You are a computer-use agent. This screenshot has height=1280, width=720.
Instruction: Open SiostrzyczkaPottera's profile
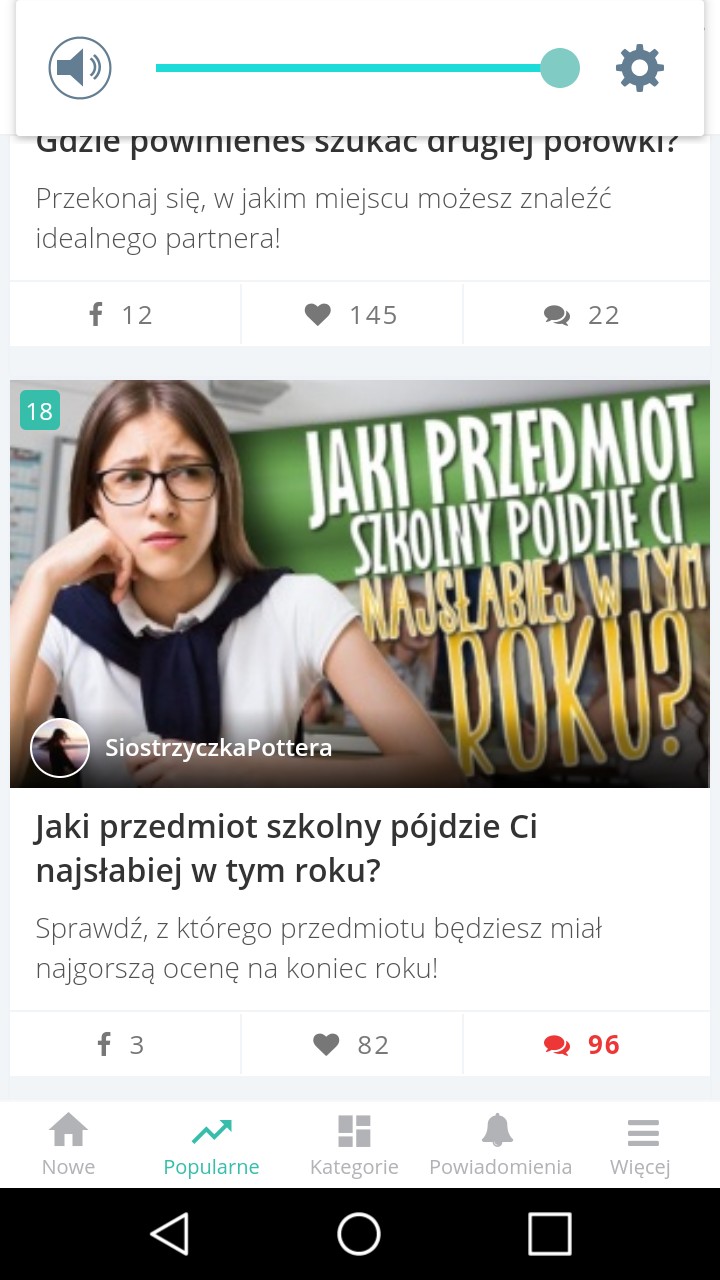click(218, 747)
